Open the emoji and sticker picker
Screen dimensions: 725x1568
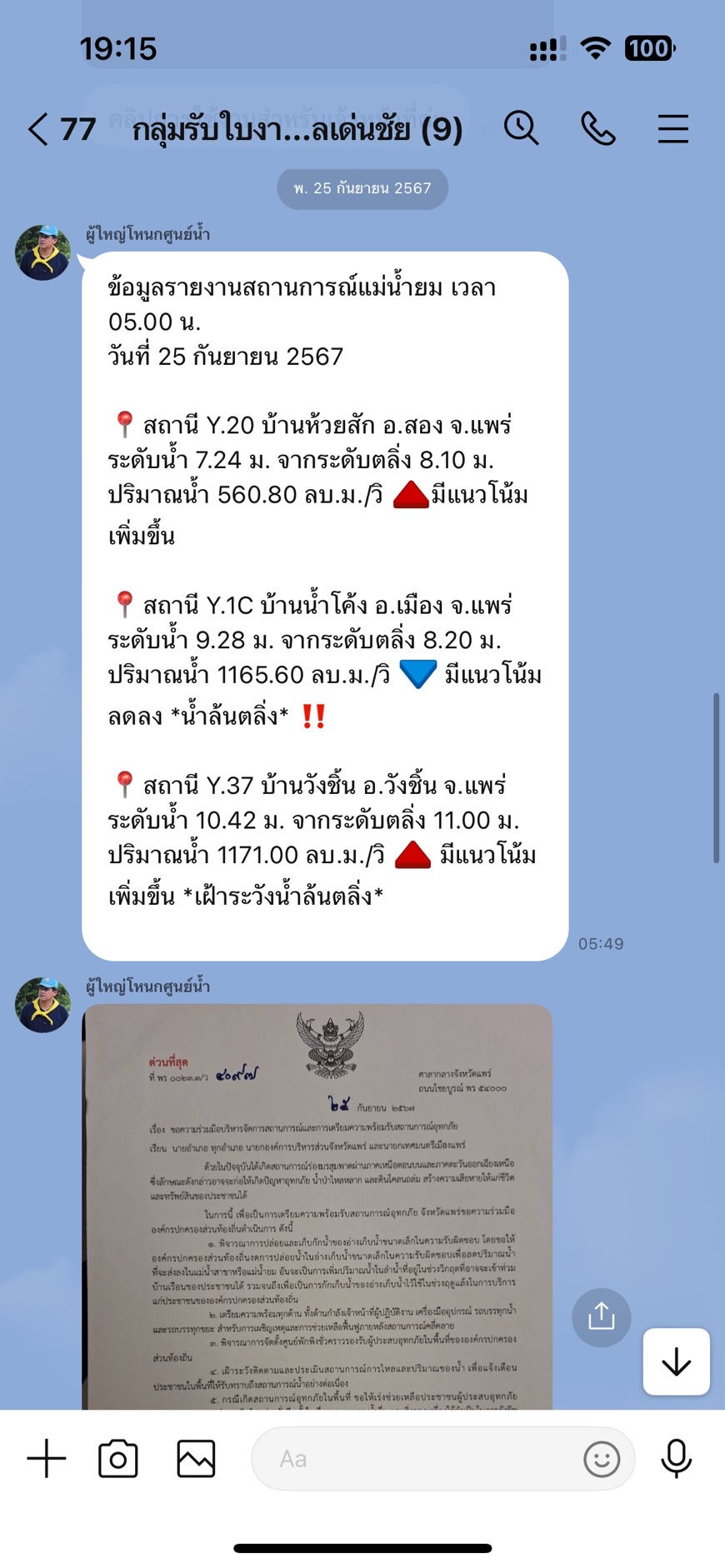[602, 1459]
